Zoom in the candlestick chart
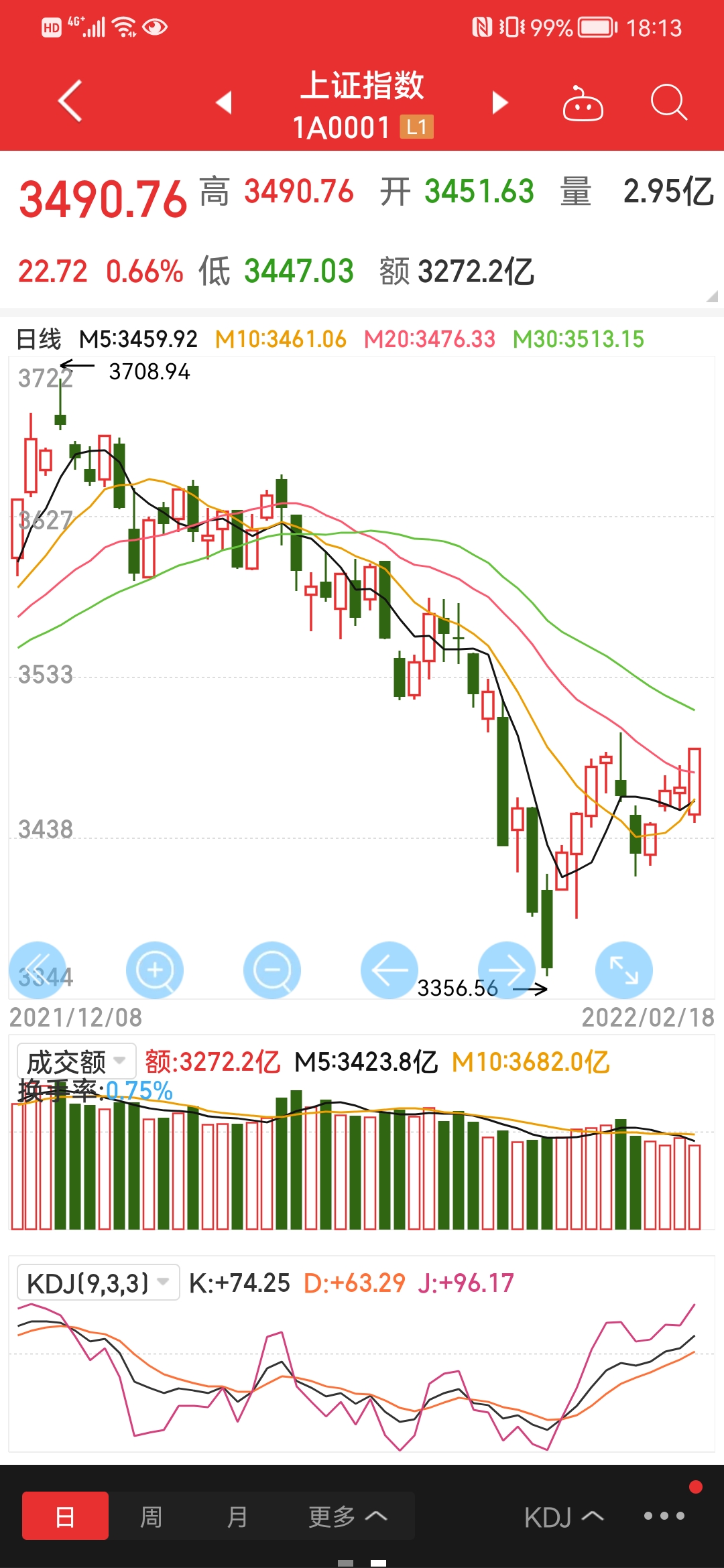Viewport: 724px width, 1568px height. (155, 970)
